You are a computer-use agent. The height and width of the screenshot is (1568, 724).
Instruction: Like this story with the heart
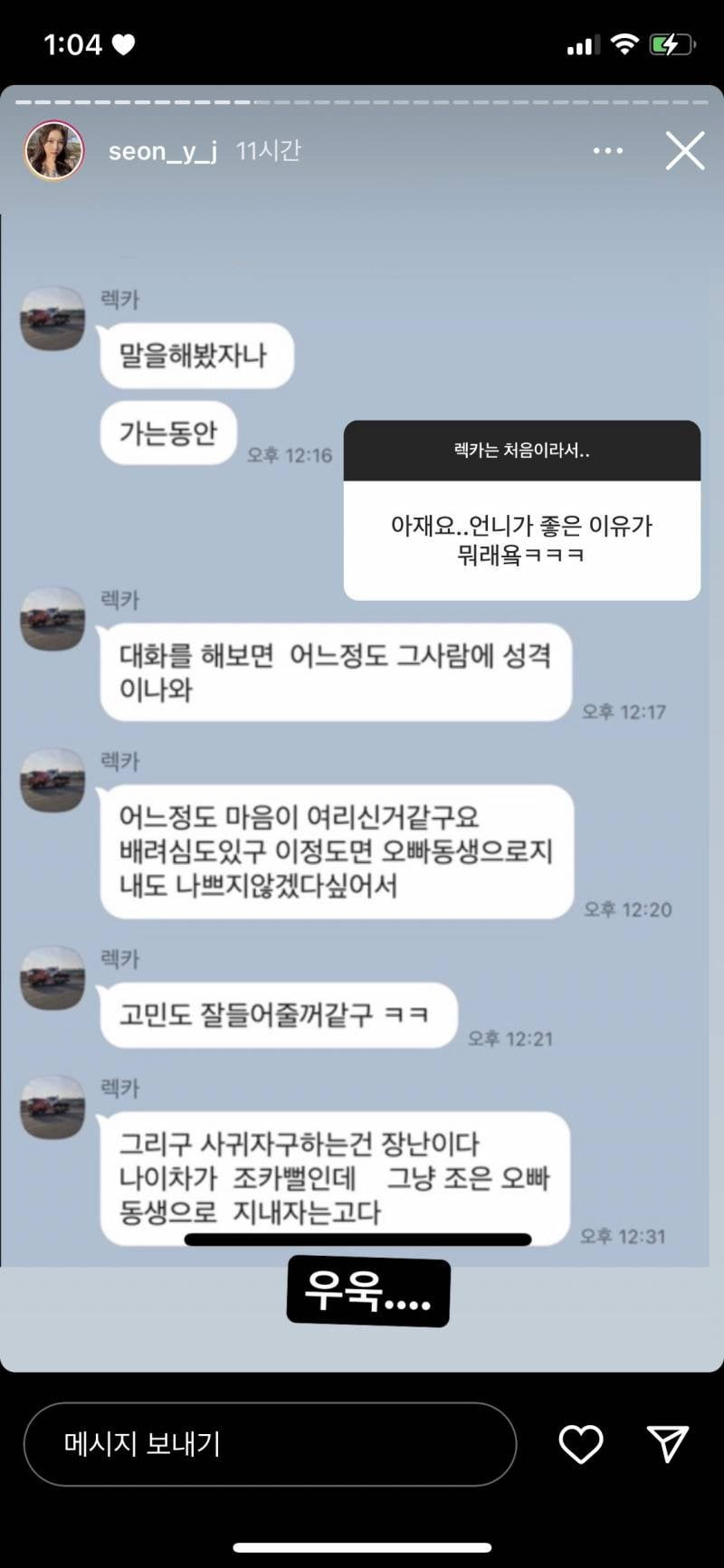(581, 1444)
